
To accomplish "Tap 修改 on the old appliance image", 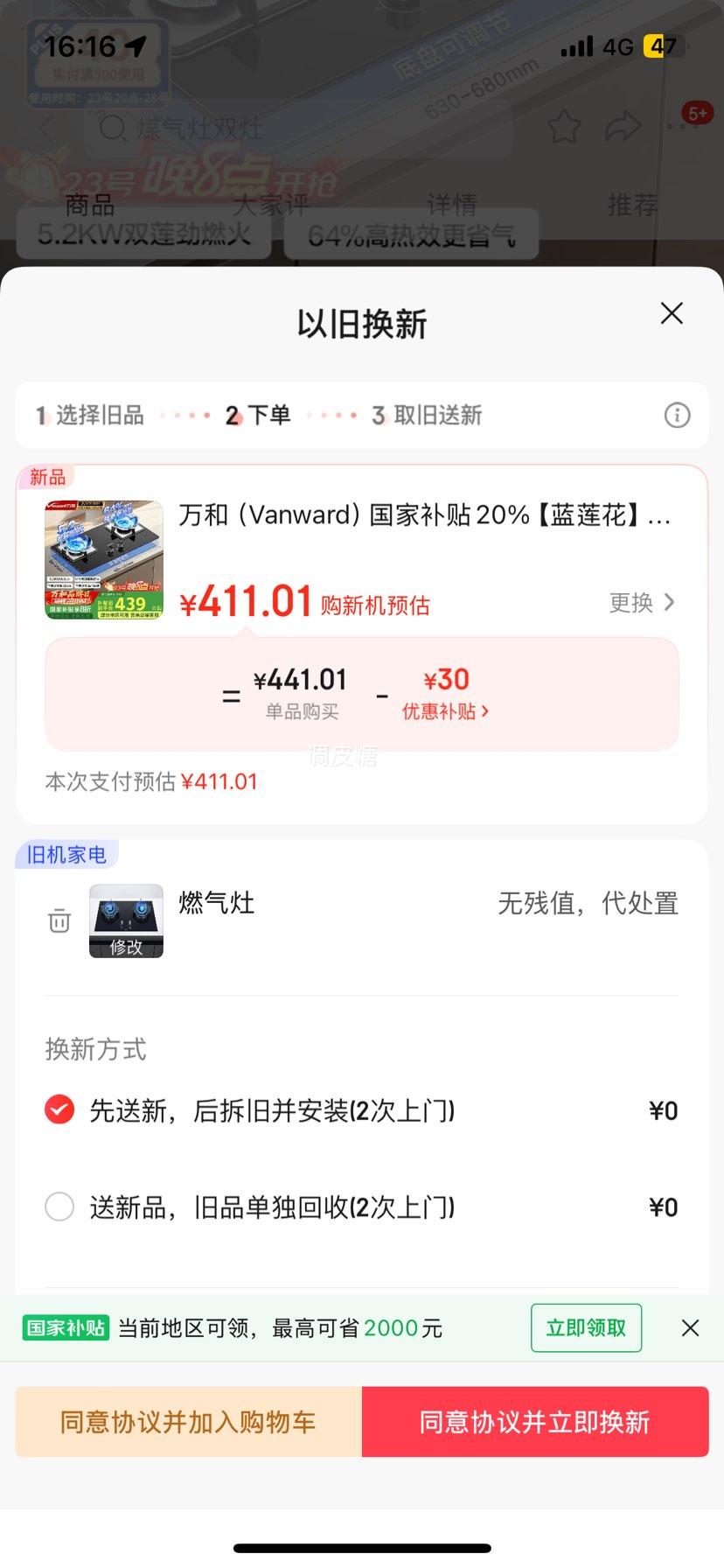I will (x=126, y=947).
